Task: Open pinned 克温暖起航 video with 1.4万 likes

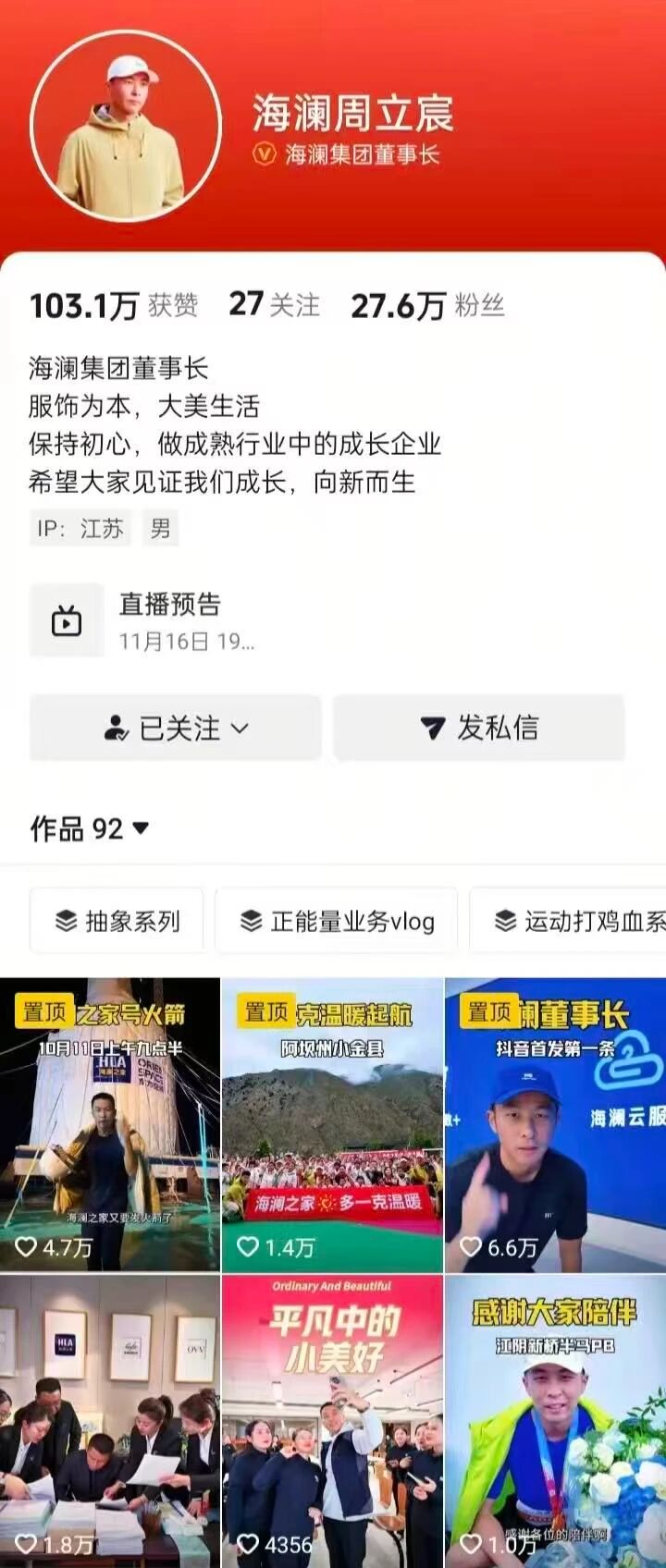Action: click(x=332, y=1123)
